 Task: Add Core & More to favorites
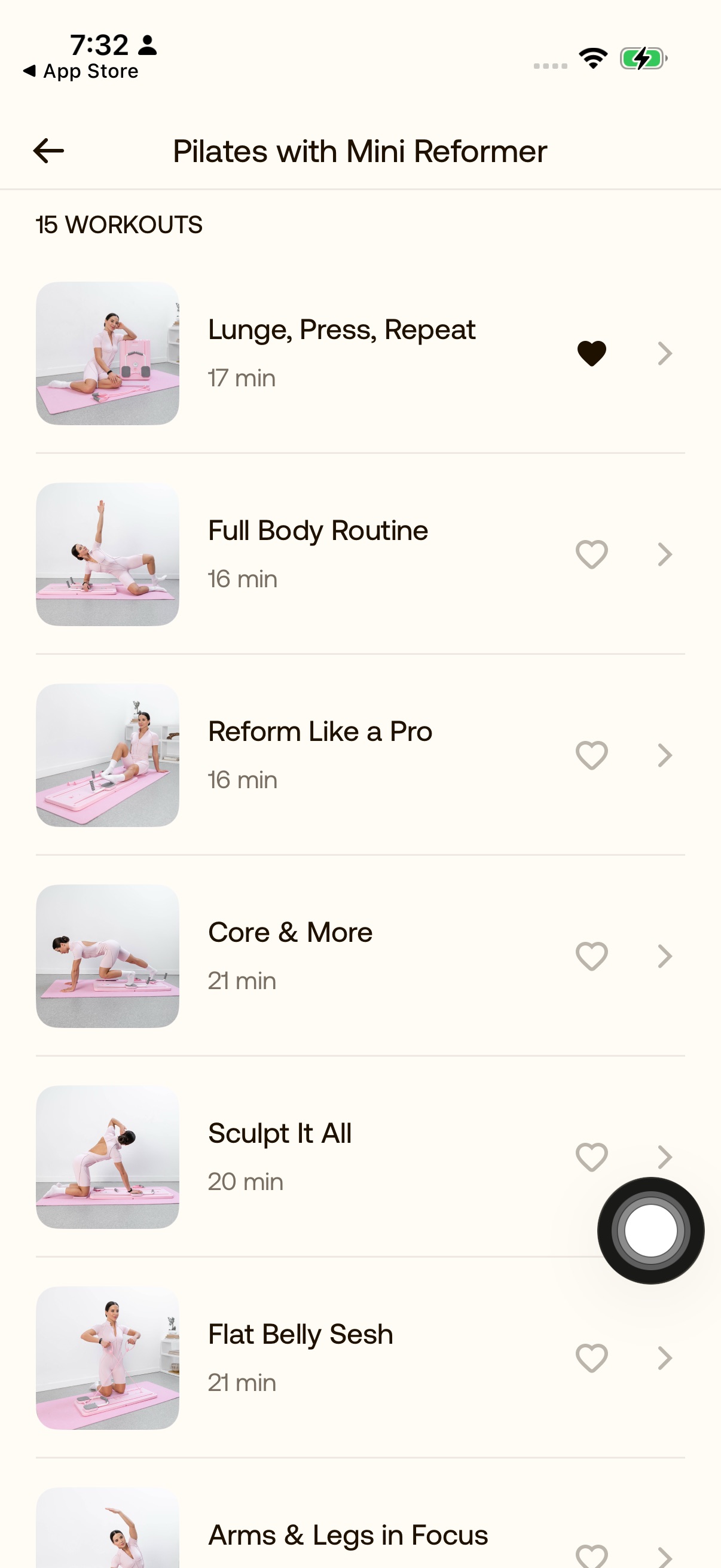(x=591, y=956)
